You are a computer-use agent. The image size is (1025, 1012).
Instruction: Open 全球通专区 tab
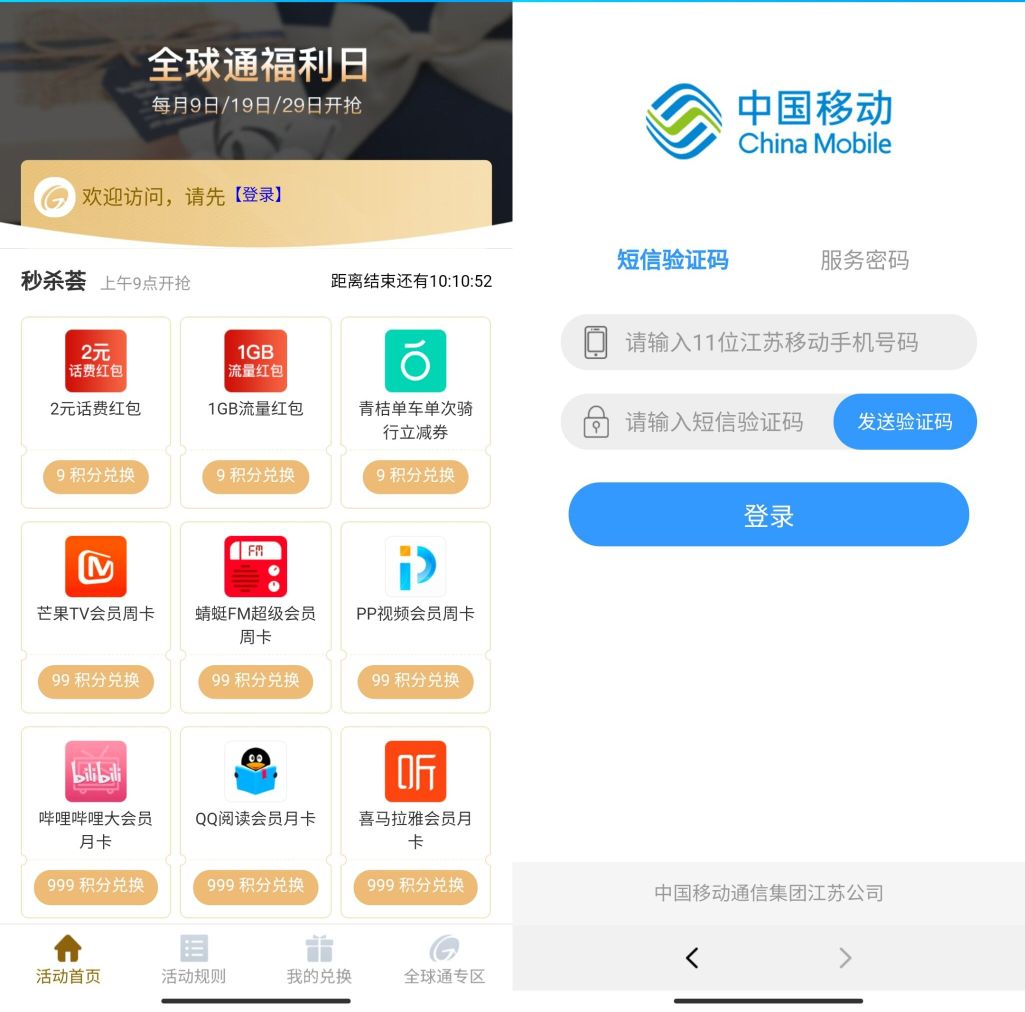pyautogui.click(x=444, y=960)
